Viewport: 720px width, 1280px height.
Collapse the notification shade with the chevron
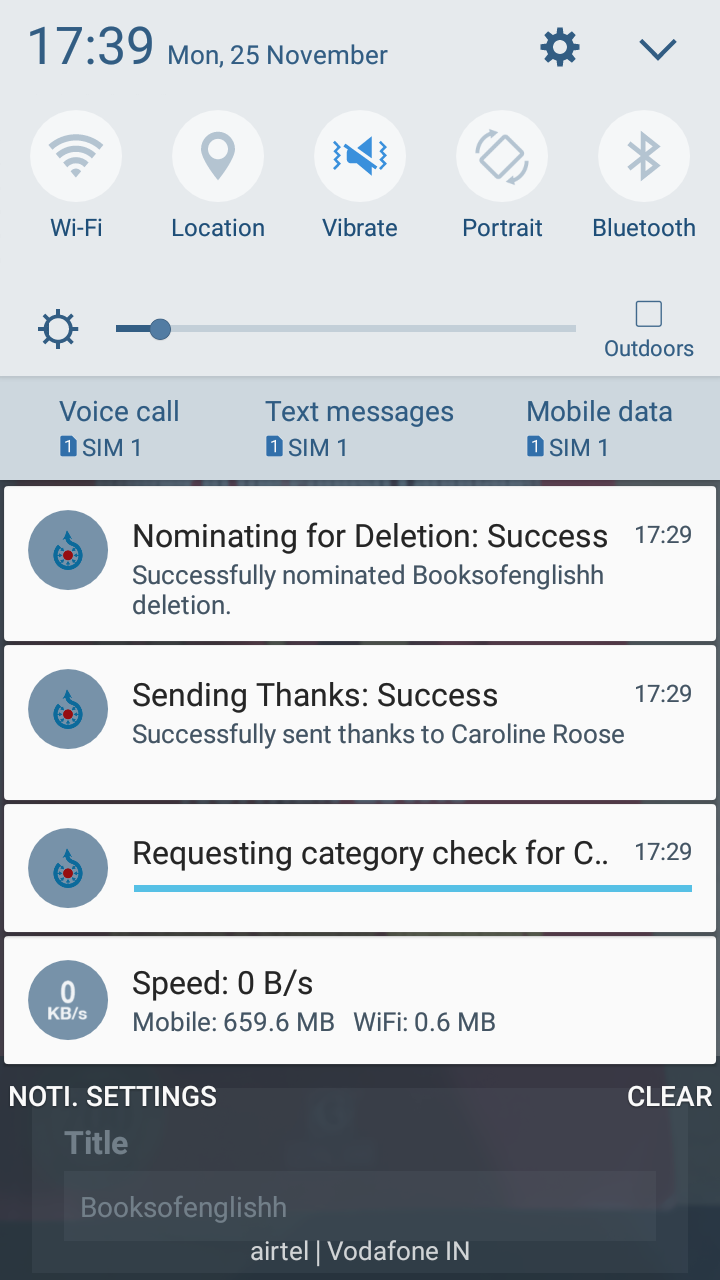coord(658,49)
